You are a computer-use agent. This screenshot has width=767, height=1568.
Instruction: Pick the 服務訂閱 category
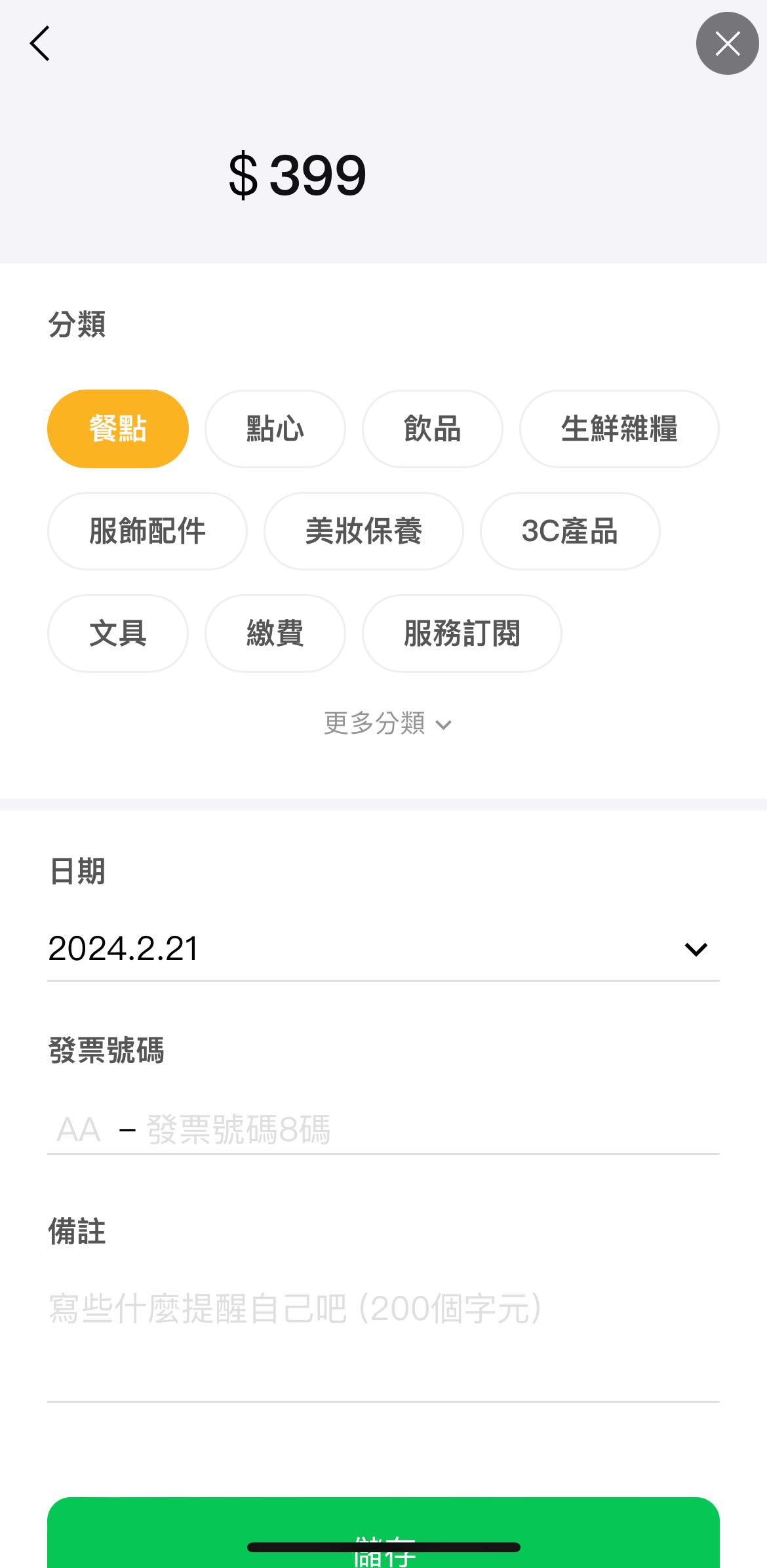point(462,633)
